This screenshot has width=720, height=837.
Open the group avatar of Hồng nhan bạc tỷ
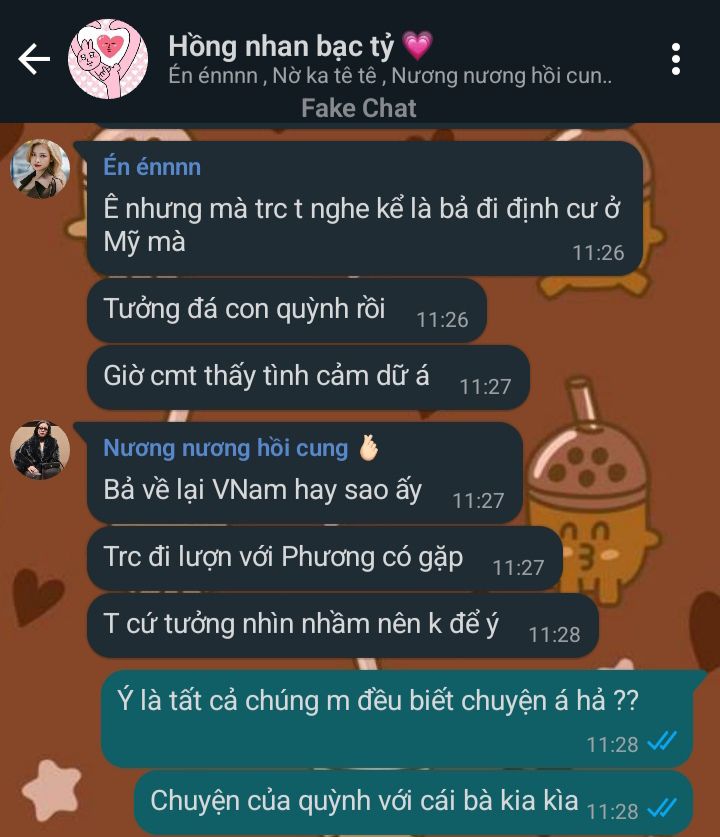tap(108, 59)
